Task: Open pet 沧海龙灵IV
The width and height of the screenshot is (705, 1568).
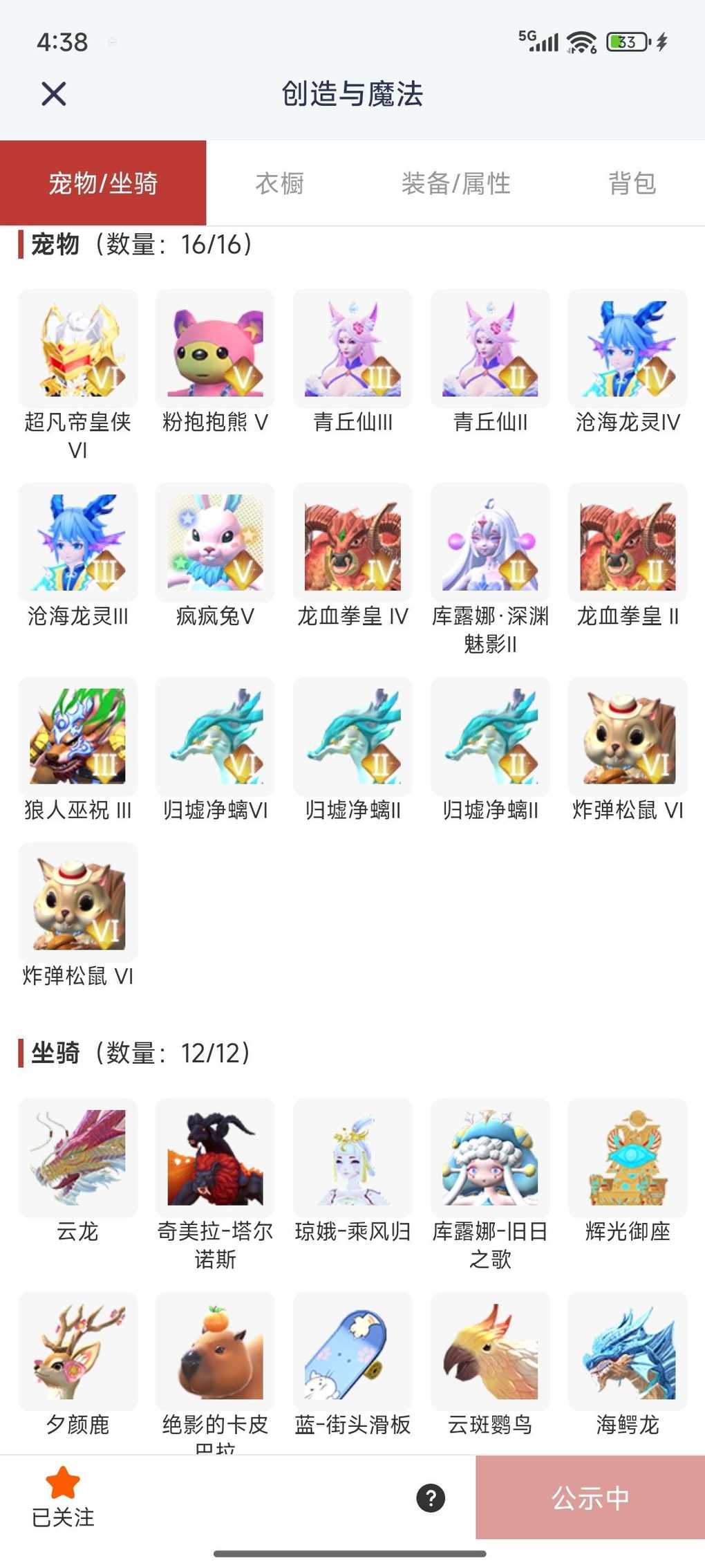Action: point(628,349)
